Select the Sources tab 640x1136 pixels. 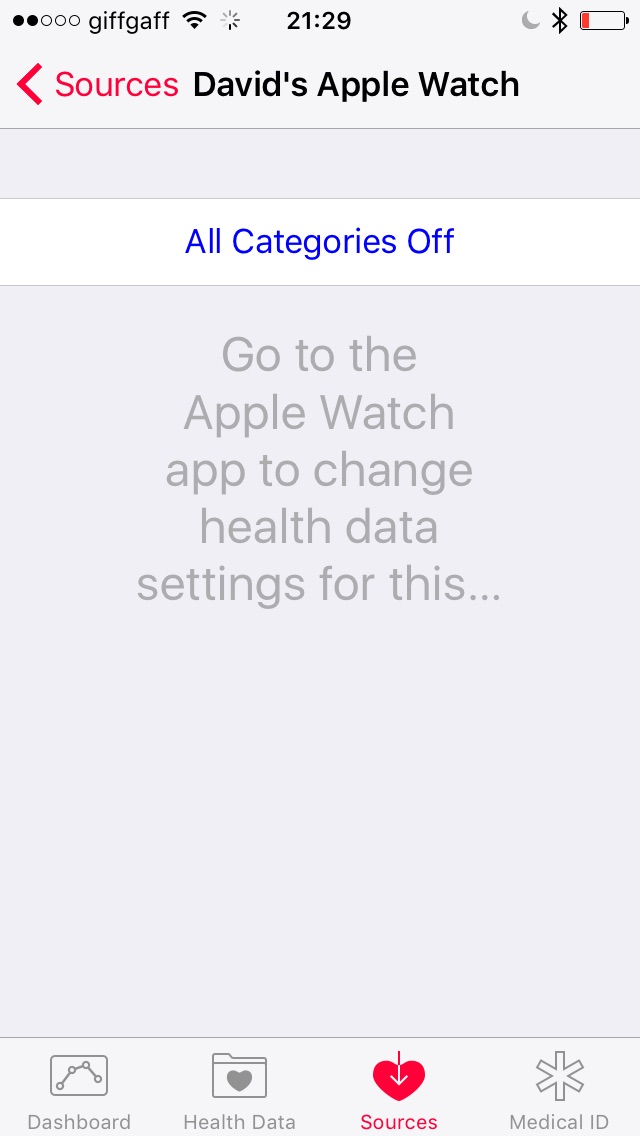[399, 1089]
